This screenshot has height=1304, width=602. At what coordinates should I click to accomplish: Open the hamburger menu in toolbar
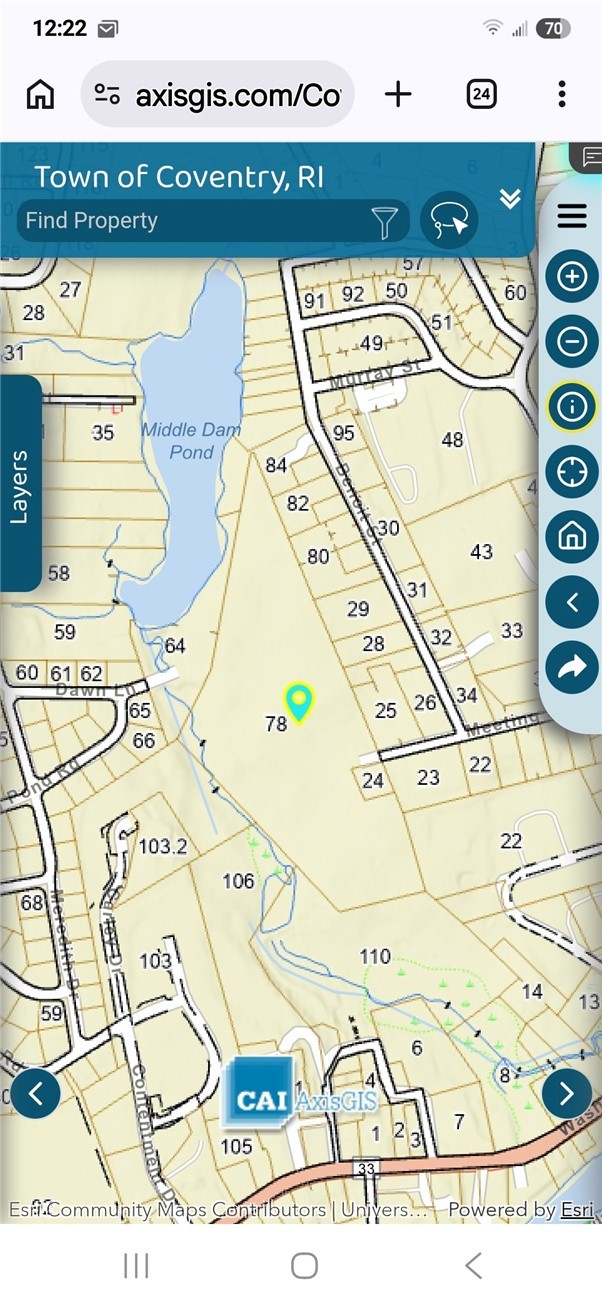point(571,216)
